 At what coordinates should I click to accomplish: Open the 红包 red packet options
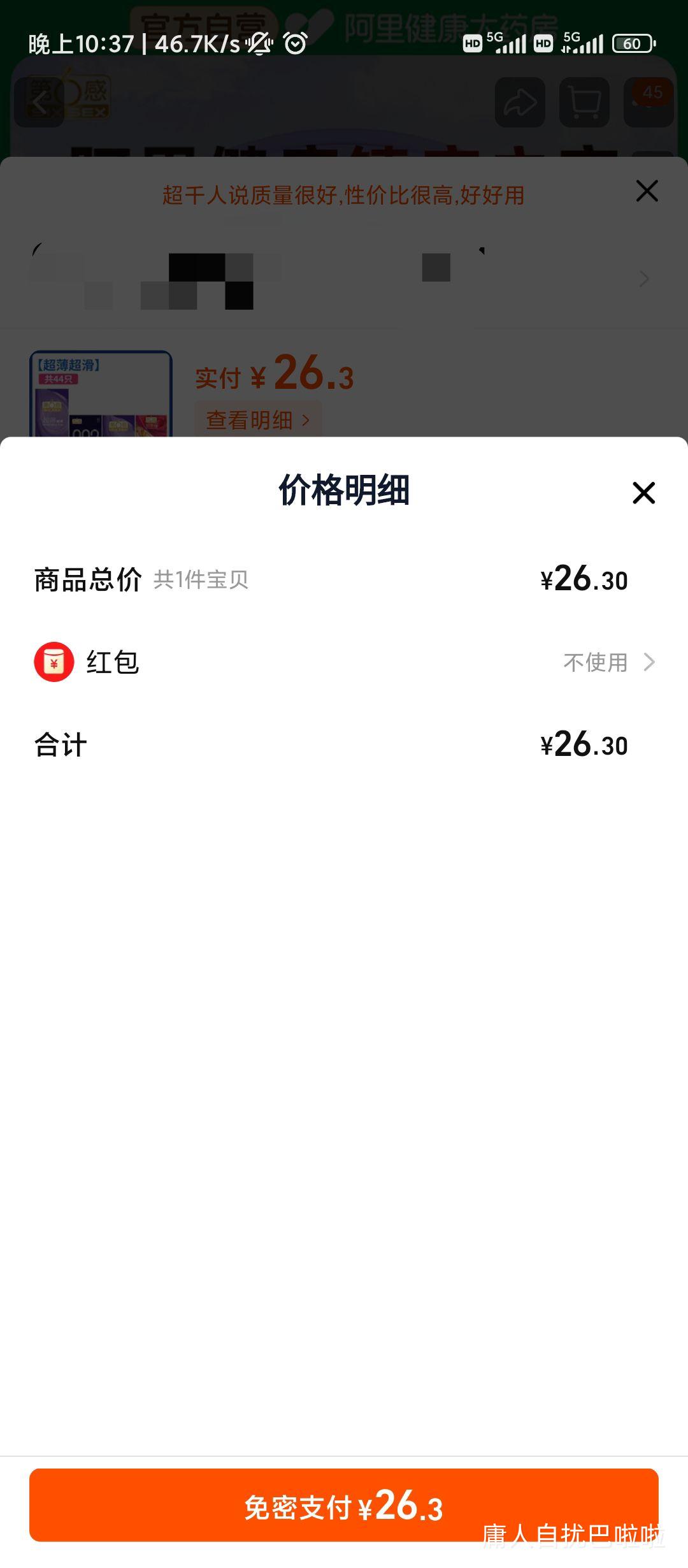point(608,662)
